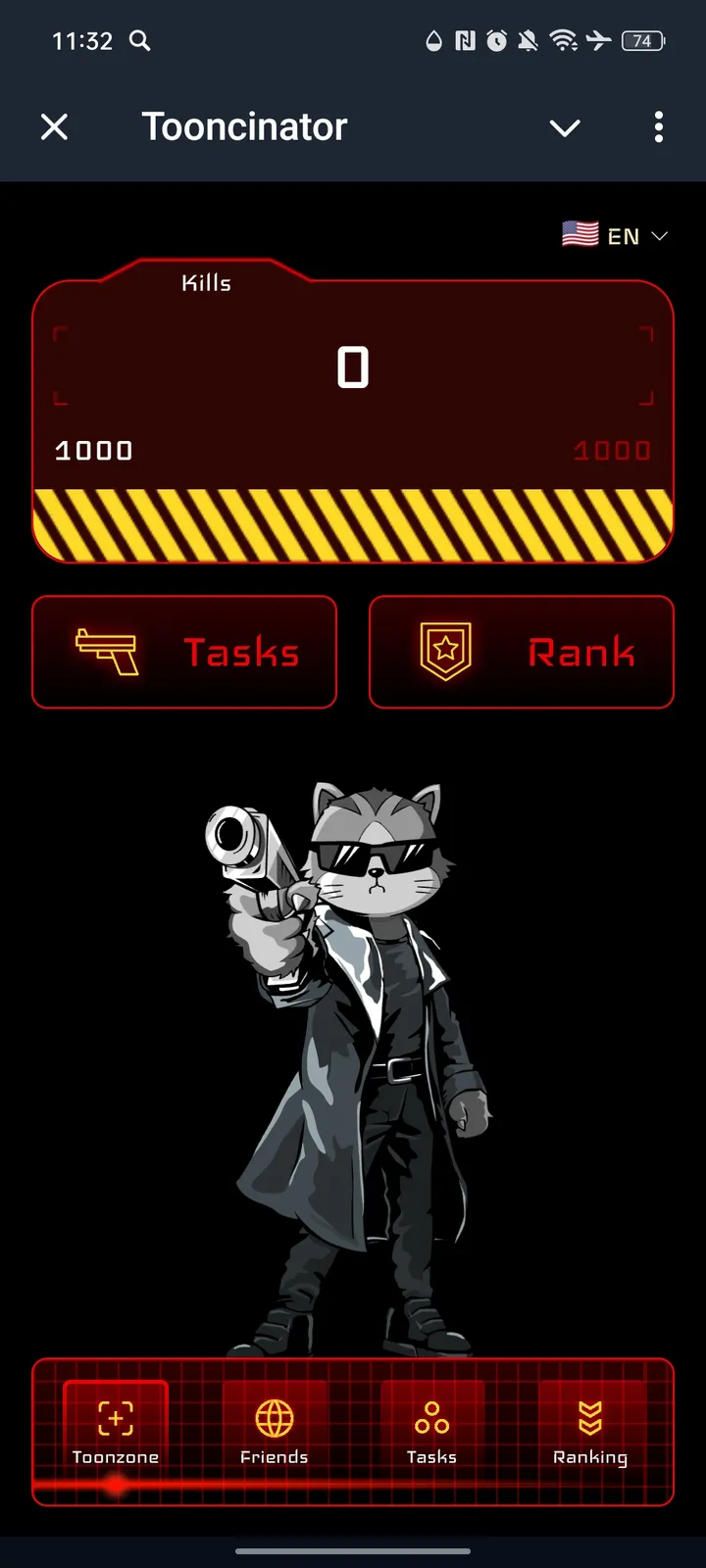Tap the American flag icon beside EN
The height and width of the screenshot is (1568, 706).
(580, 234)
